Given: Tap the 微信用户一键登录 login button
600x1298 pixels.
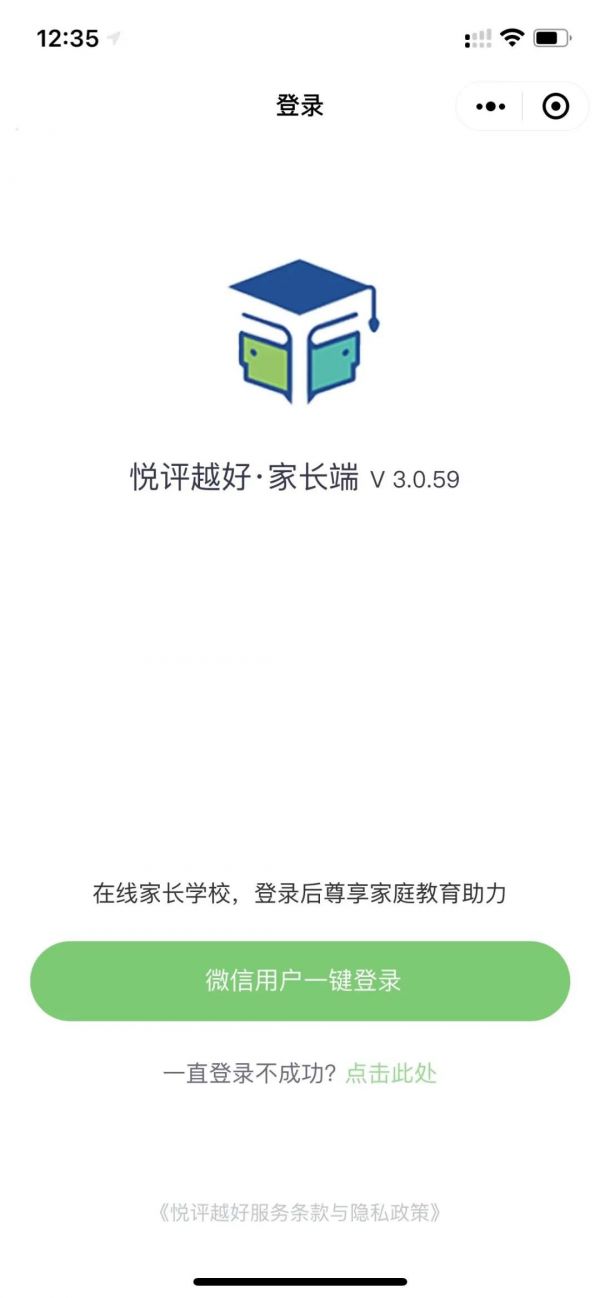Looking at the screenshot, I should point(300,980).
